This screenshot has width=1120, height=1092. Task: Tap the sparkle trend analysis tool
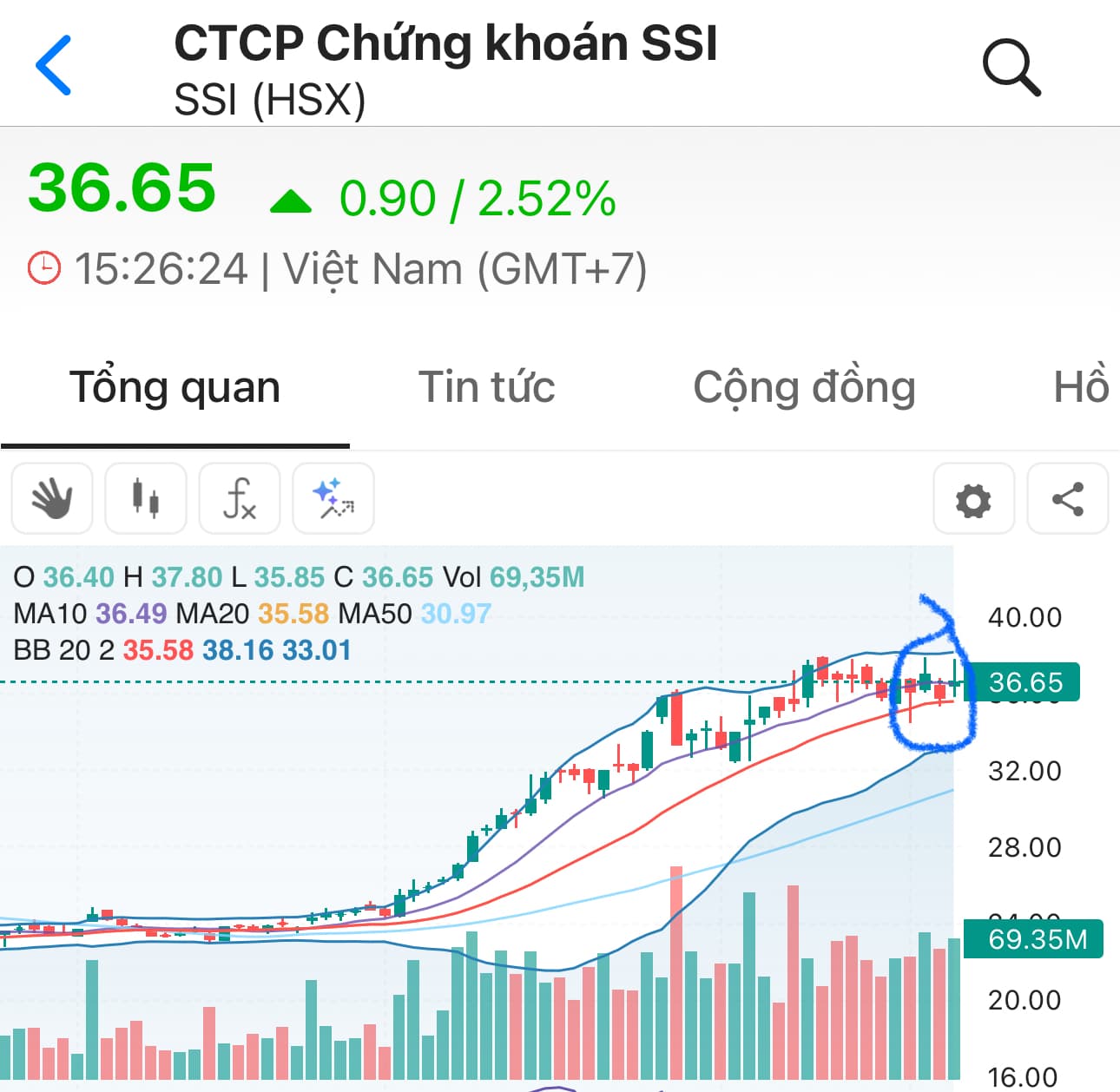pyautogui.click(x=333, y=499)
